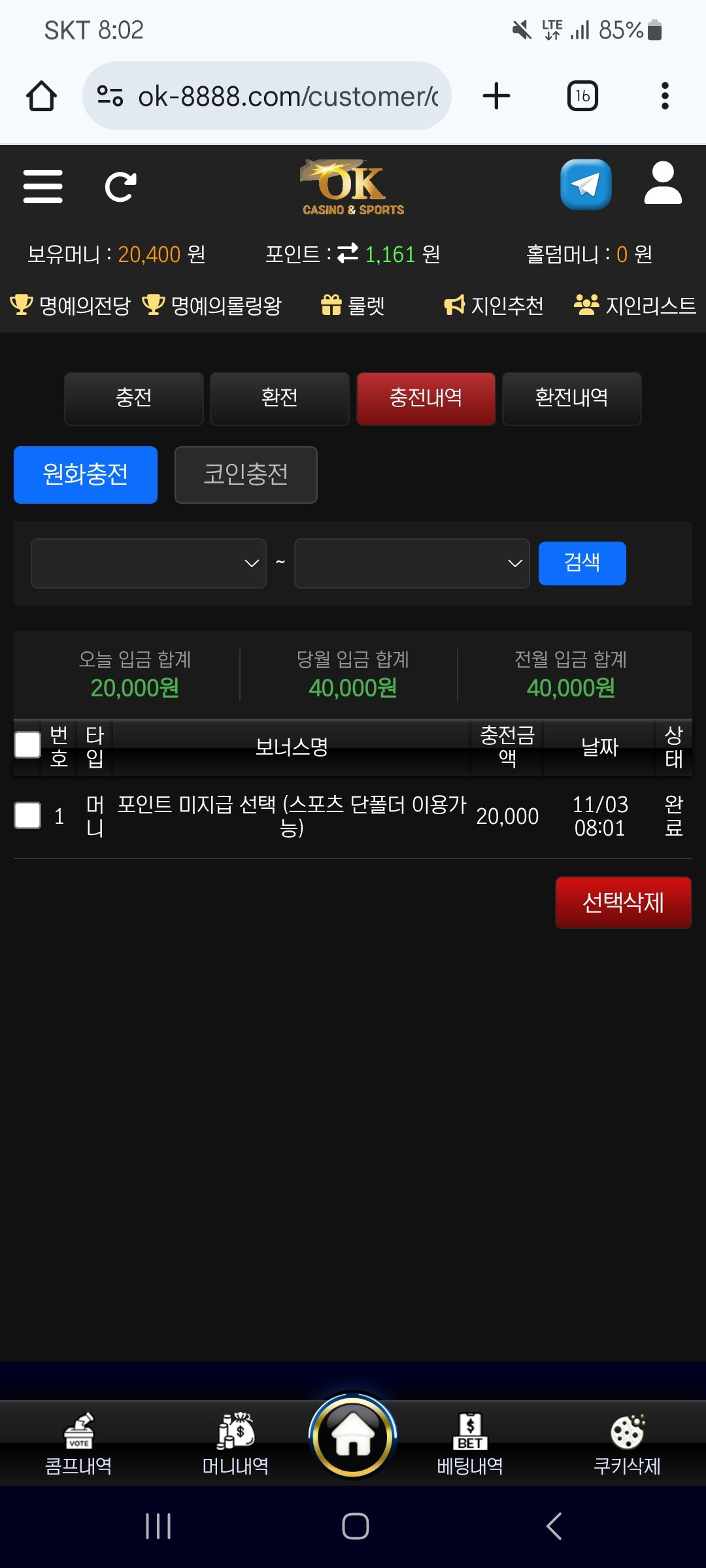This screenshot has width=706, height=1568.
Task: Select the 코인충전 option
Action: pyautogui.click(x=246, y=475)
